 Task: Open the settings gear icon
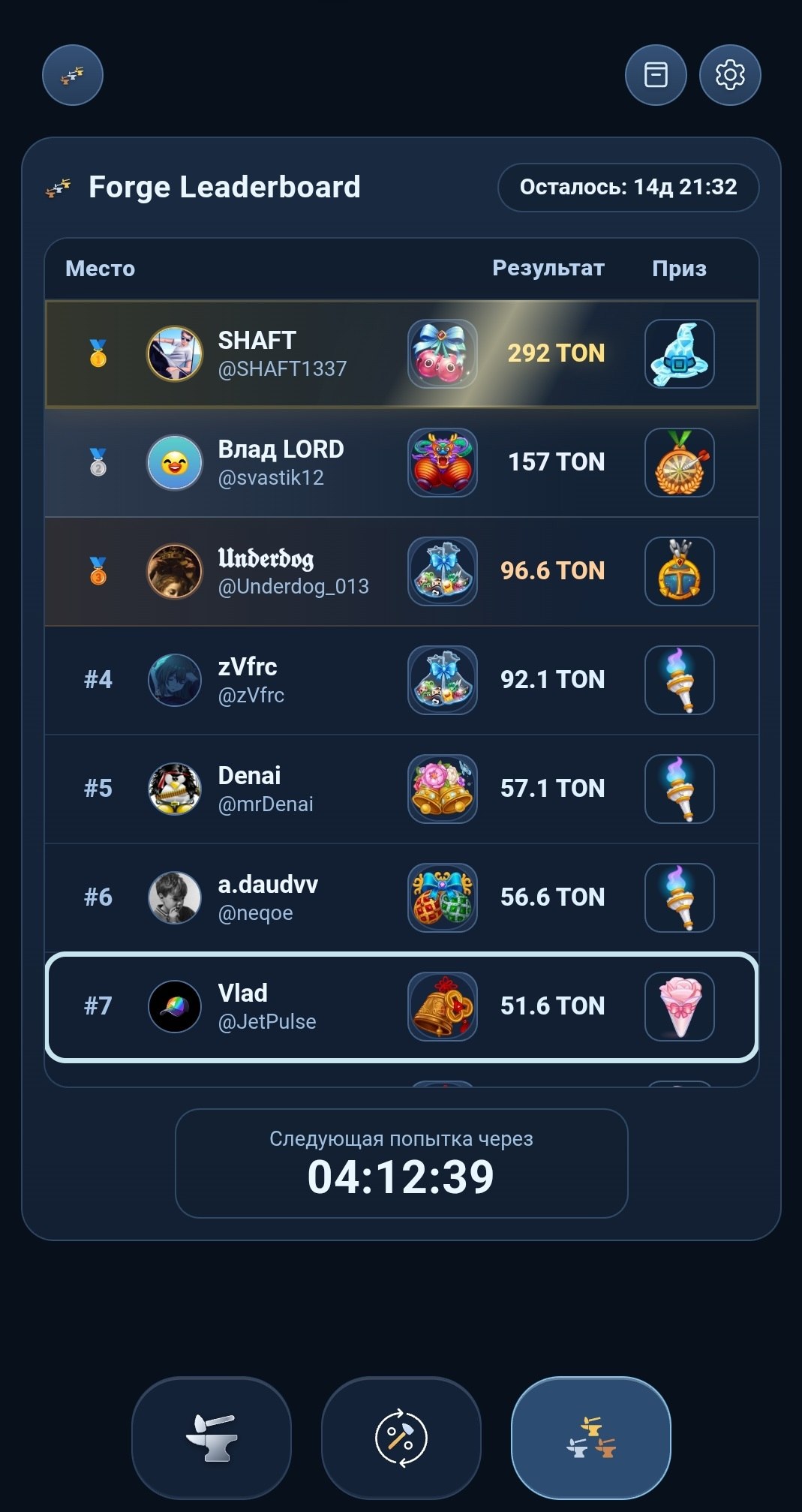click(x=730, y=75)
